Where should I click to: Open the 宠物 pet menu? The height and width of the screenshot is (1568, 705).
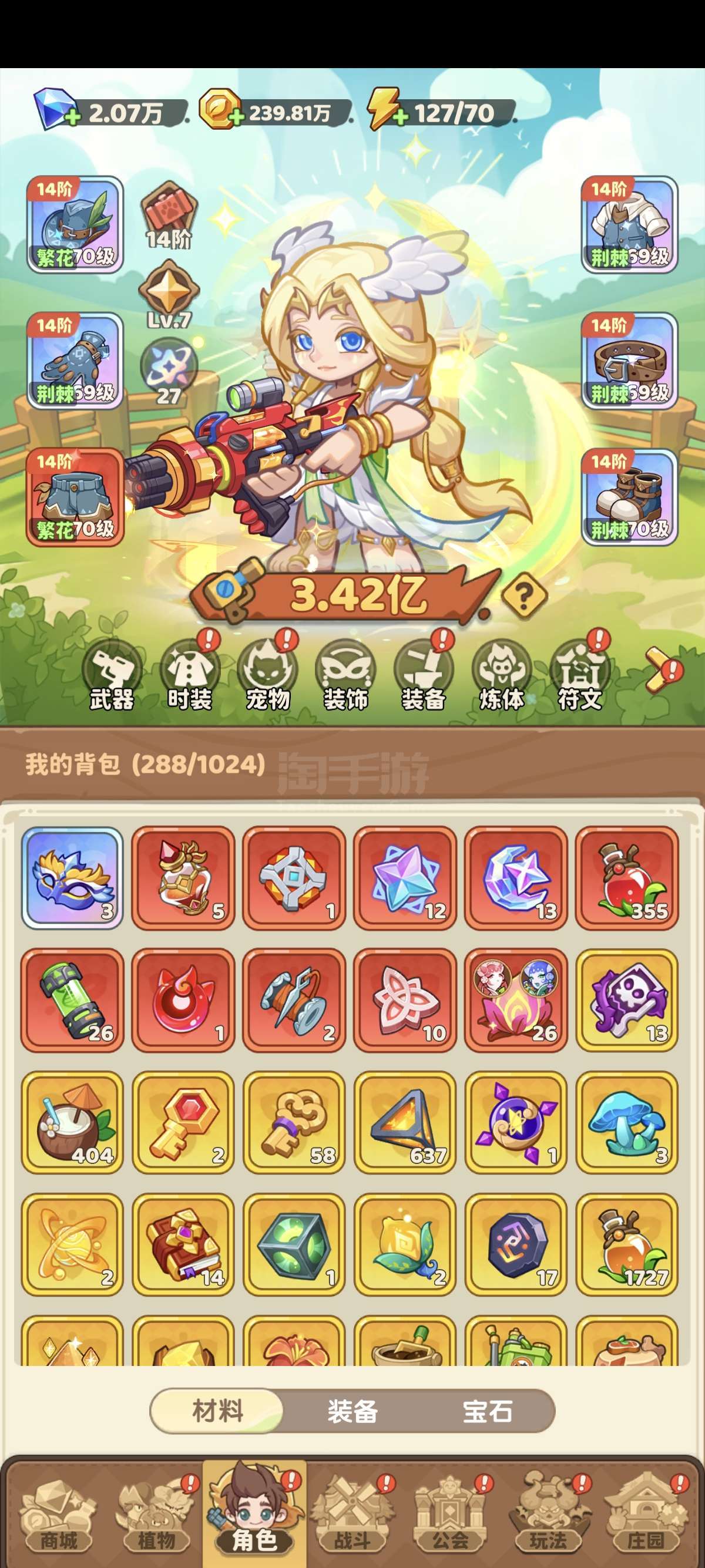pos(268,675)
